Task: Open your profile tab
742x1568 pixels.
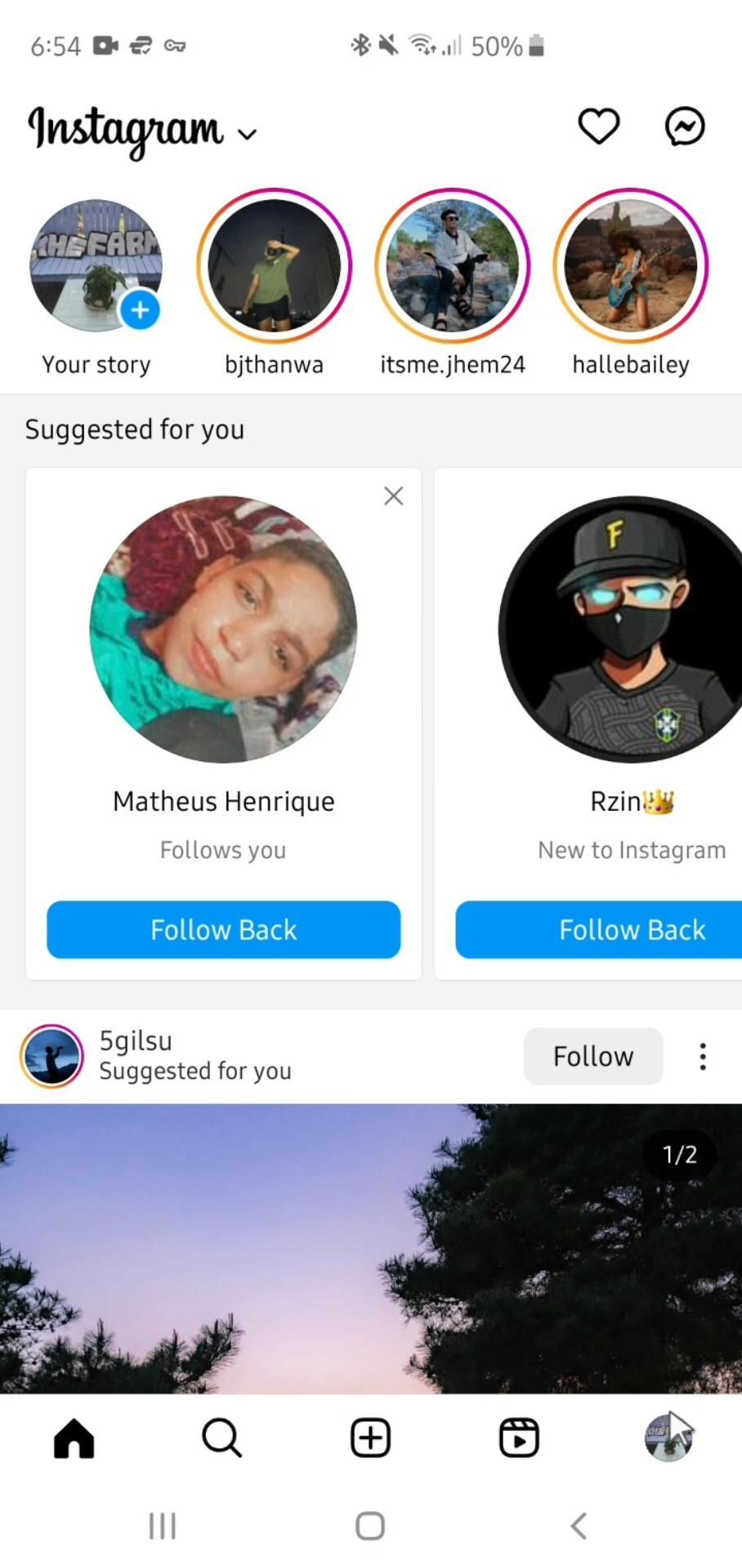Action: coord(668,1437)
